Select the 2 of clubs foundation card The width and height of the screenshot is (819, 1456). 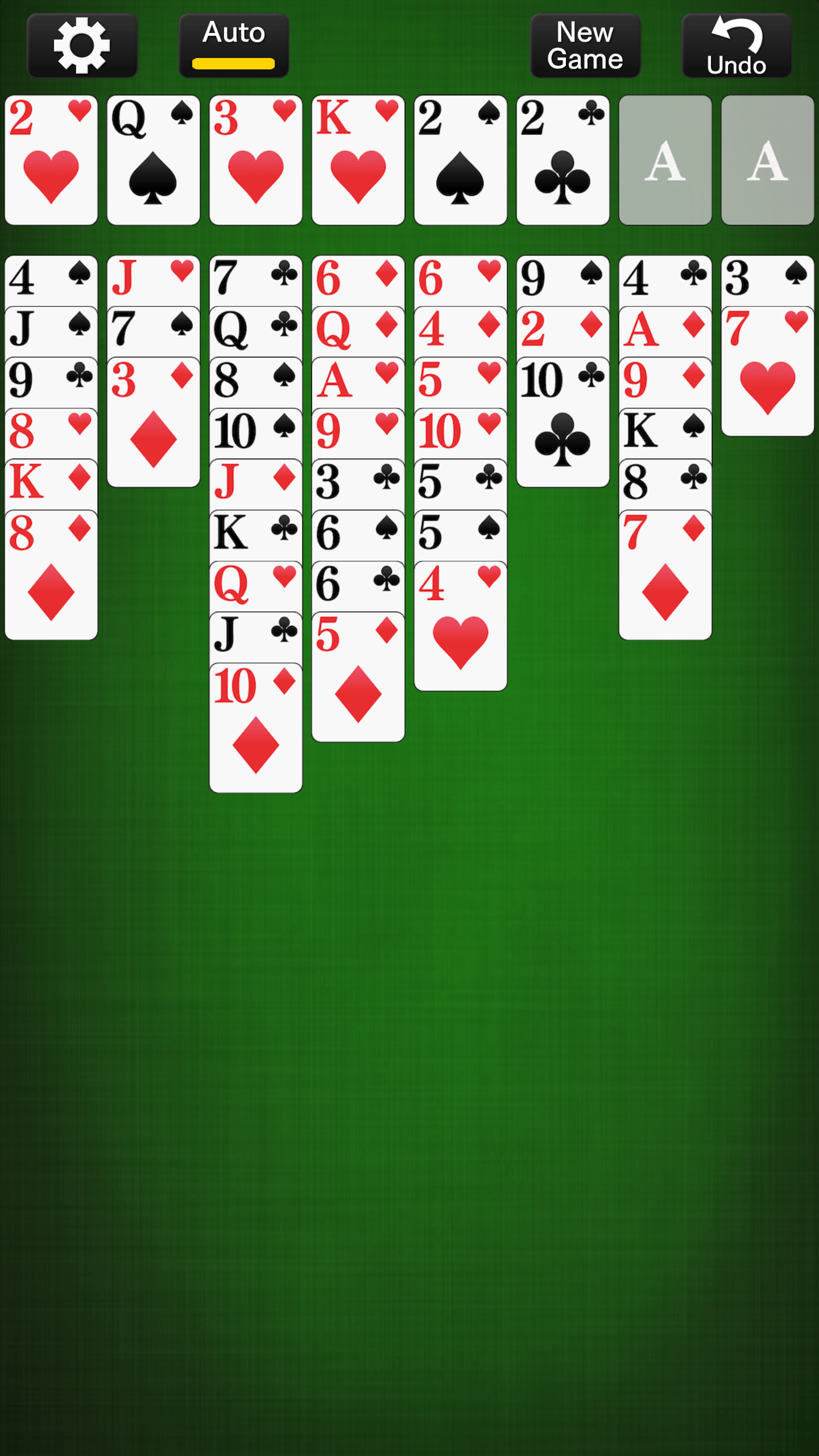point(563,160)
